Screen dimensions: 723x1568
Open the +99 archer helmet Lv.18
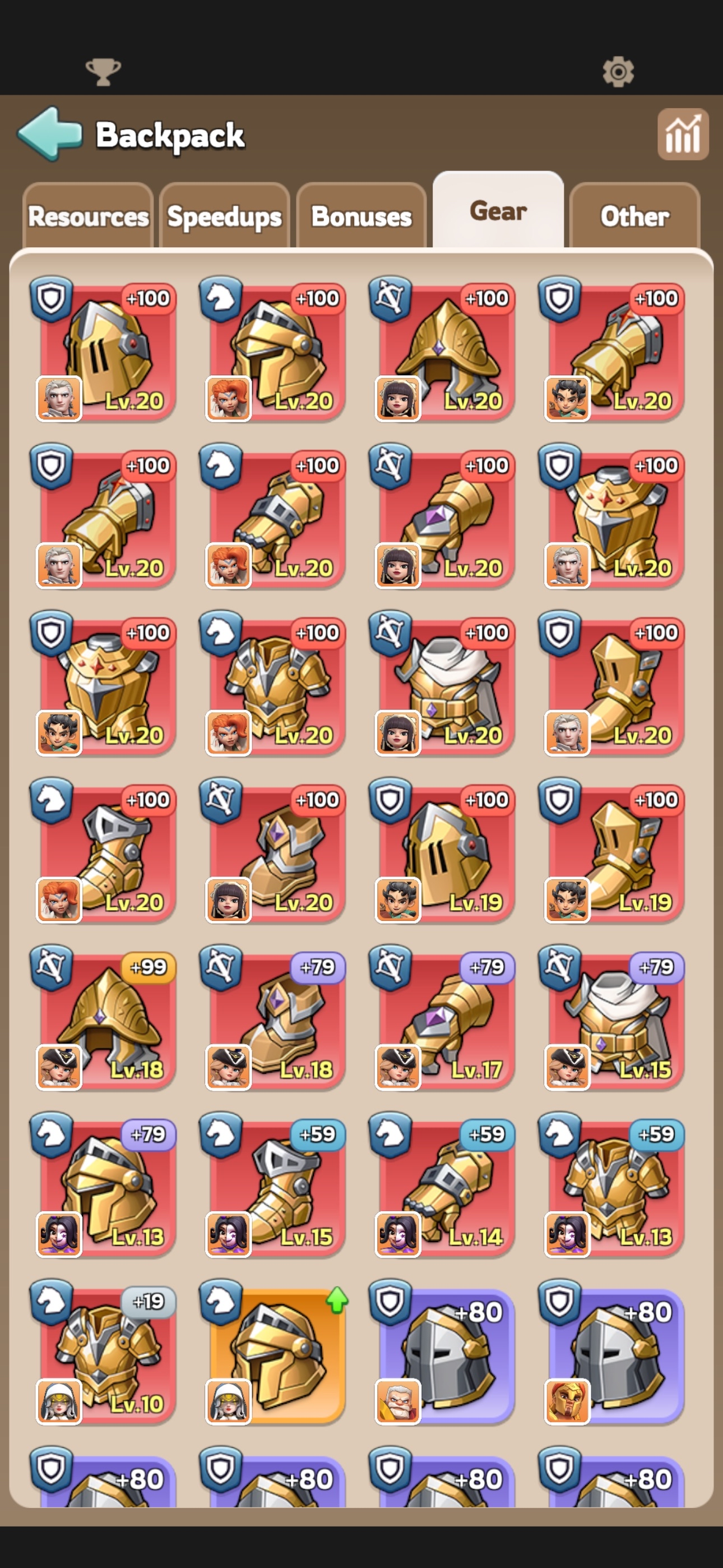pos(104,1019)
